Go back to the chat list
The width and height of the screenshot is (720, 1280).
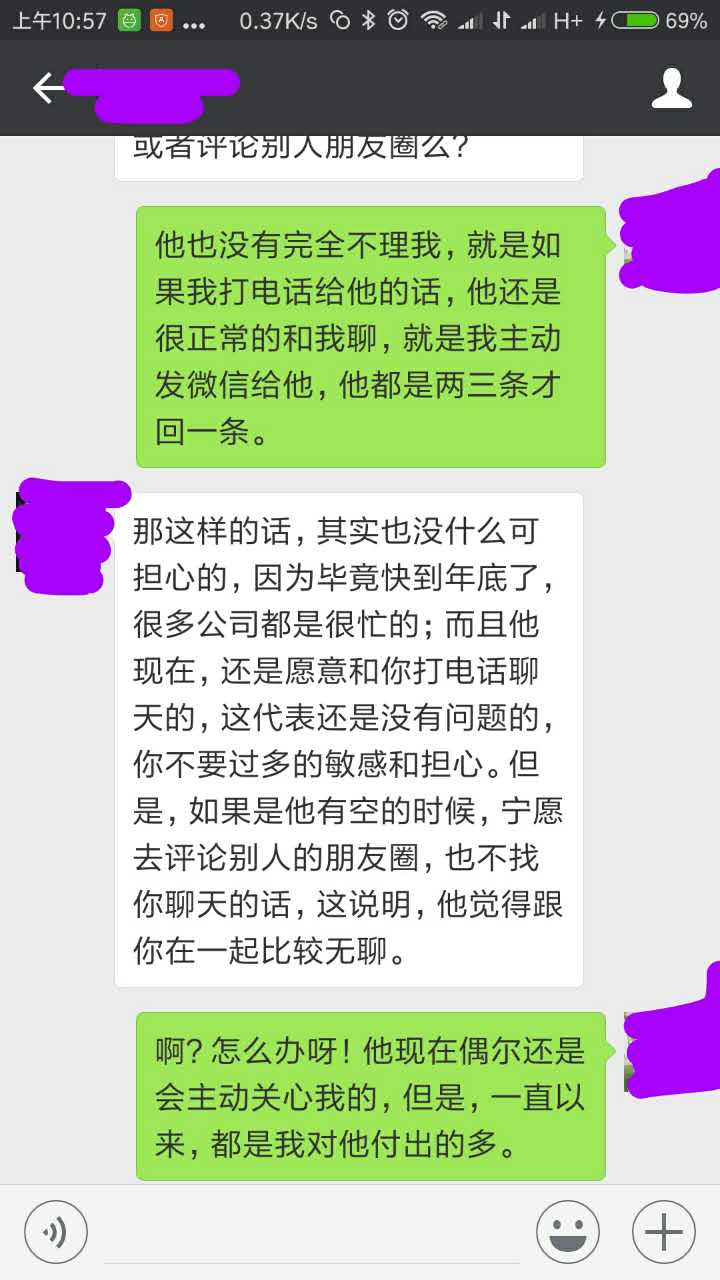[48, 89]
